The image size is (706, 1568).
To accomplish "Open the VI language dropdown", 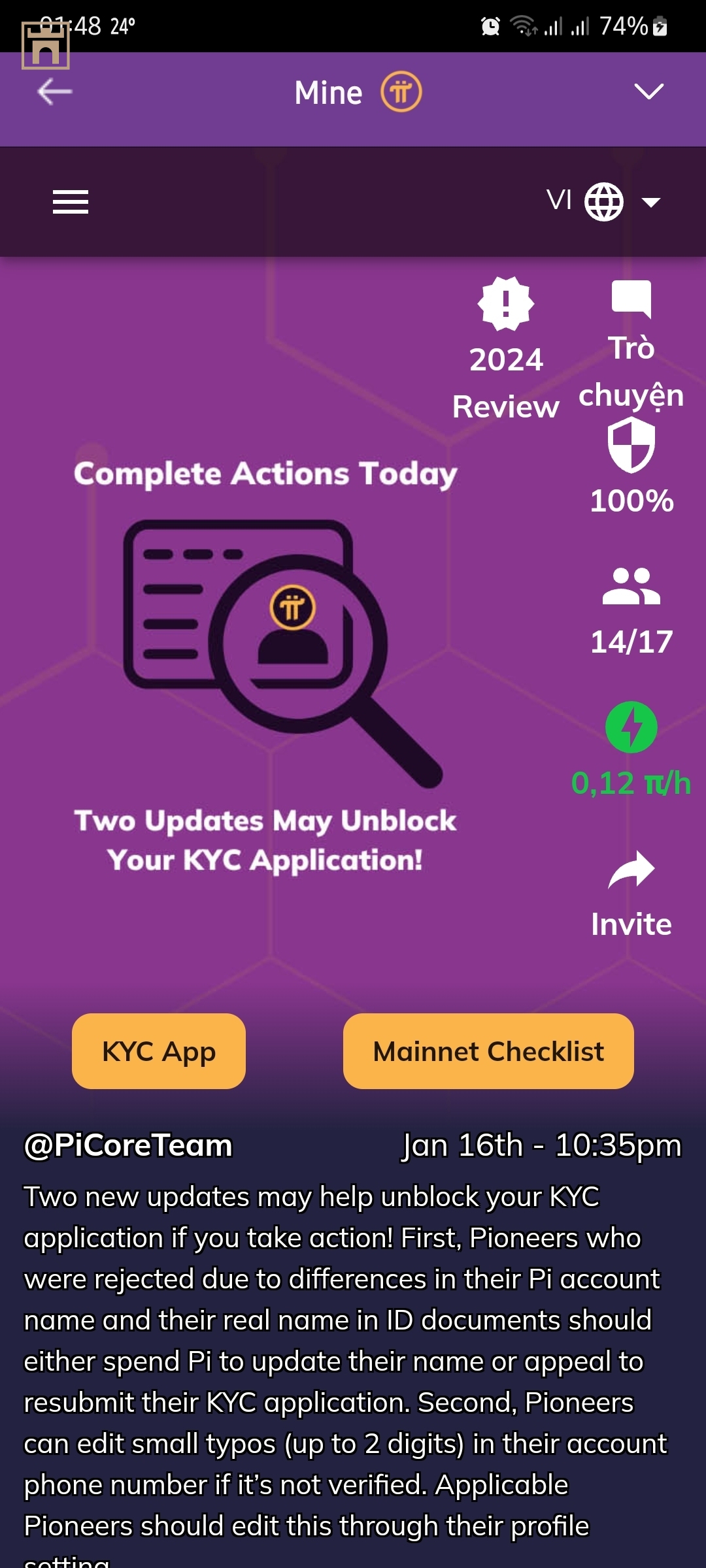I will coord(604,201).
